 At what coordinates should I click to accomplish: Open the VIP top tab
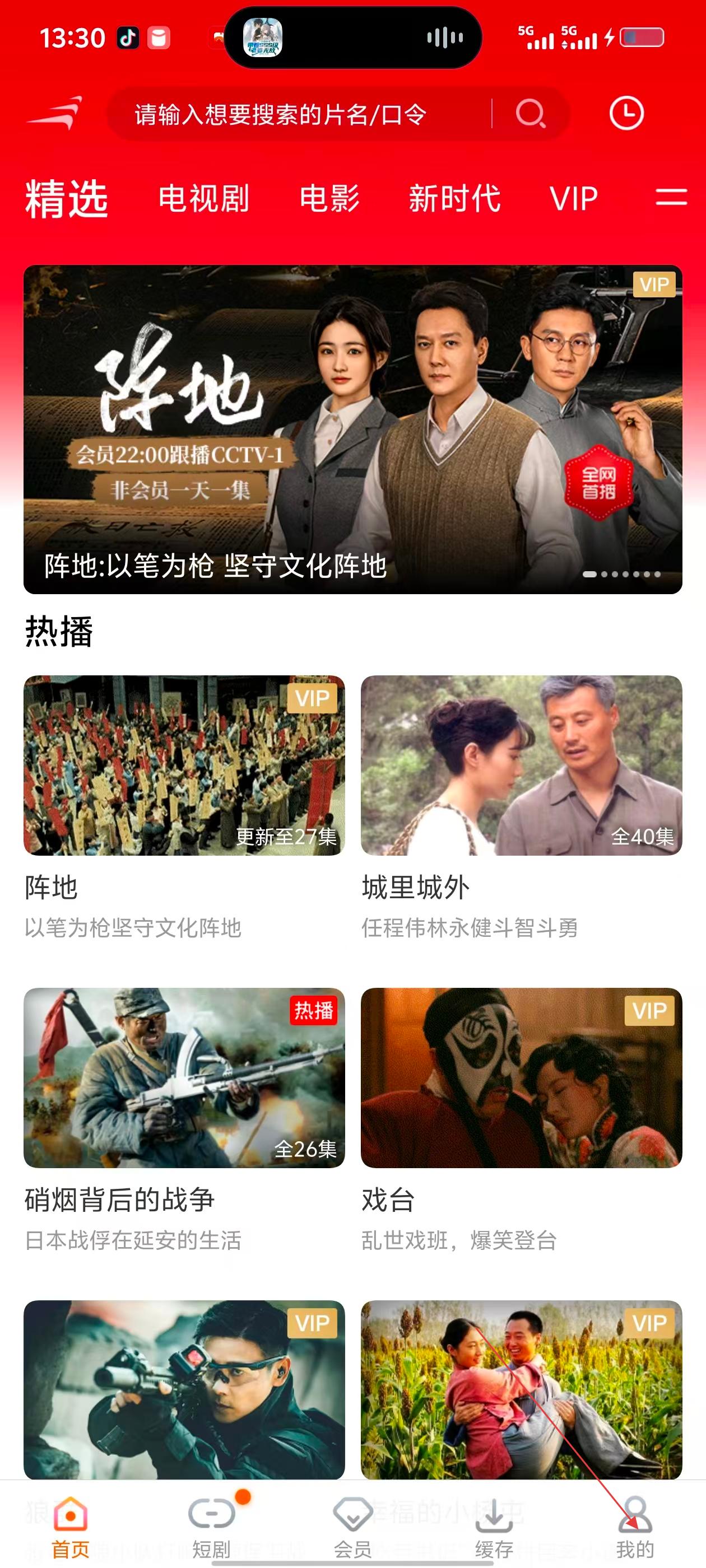pyautogui.click(x=573, y=198)
